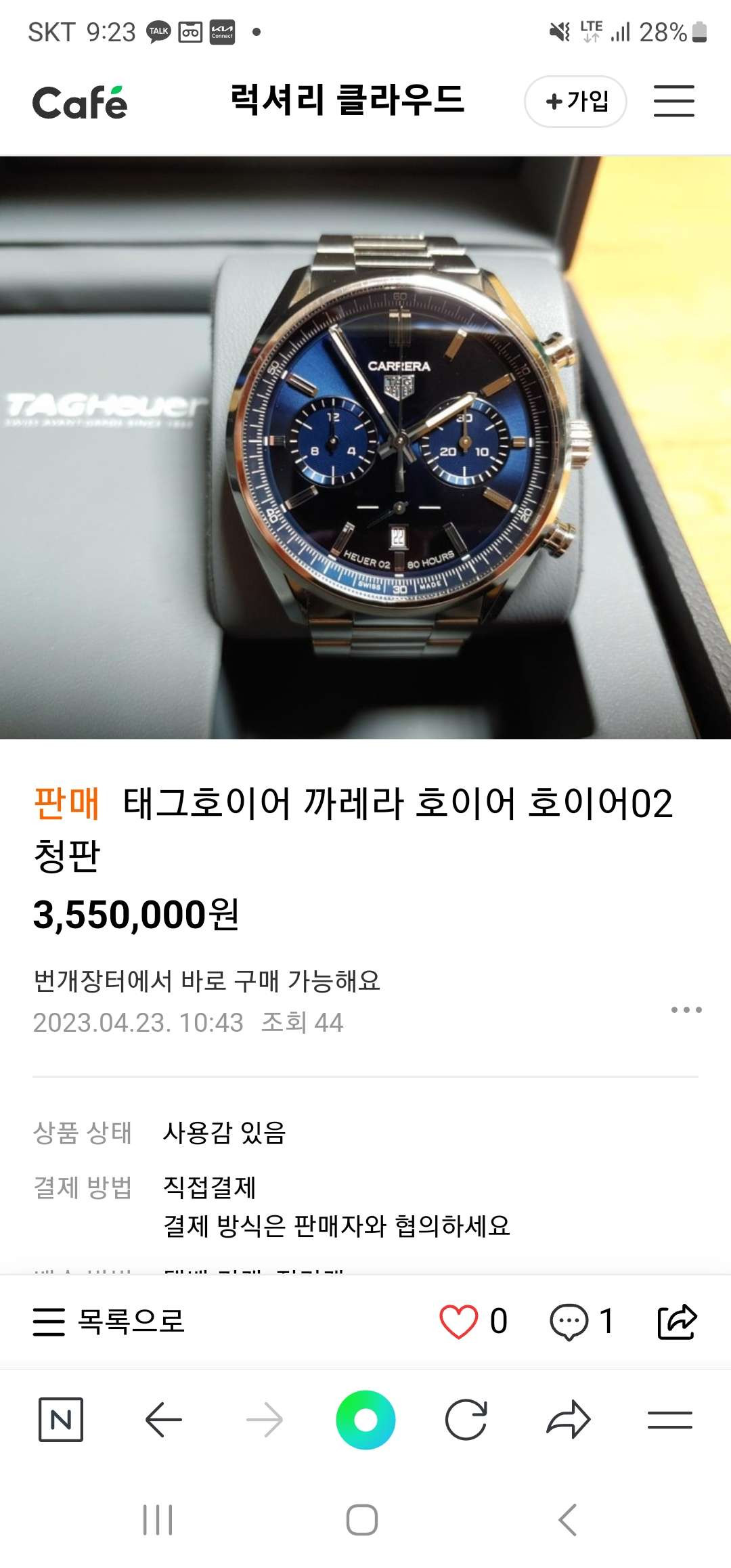Go back to list via 목록으로
Image resolution: width=731 pixels, height=1568 pixels.
click(x=110, y=1321)
